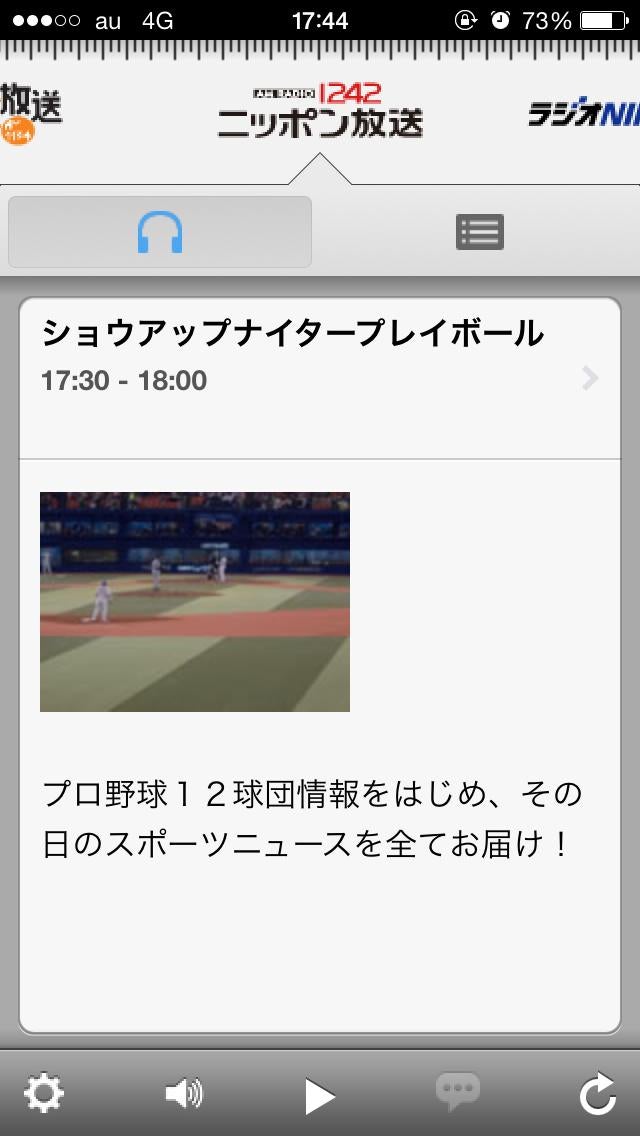Select the station logo with the orange badge
640x1136 pixels.
pyautogui.click(x=30, y=114)
